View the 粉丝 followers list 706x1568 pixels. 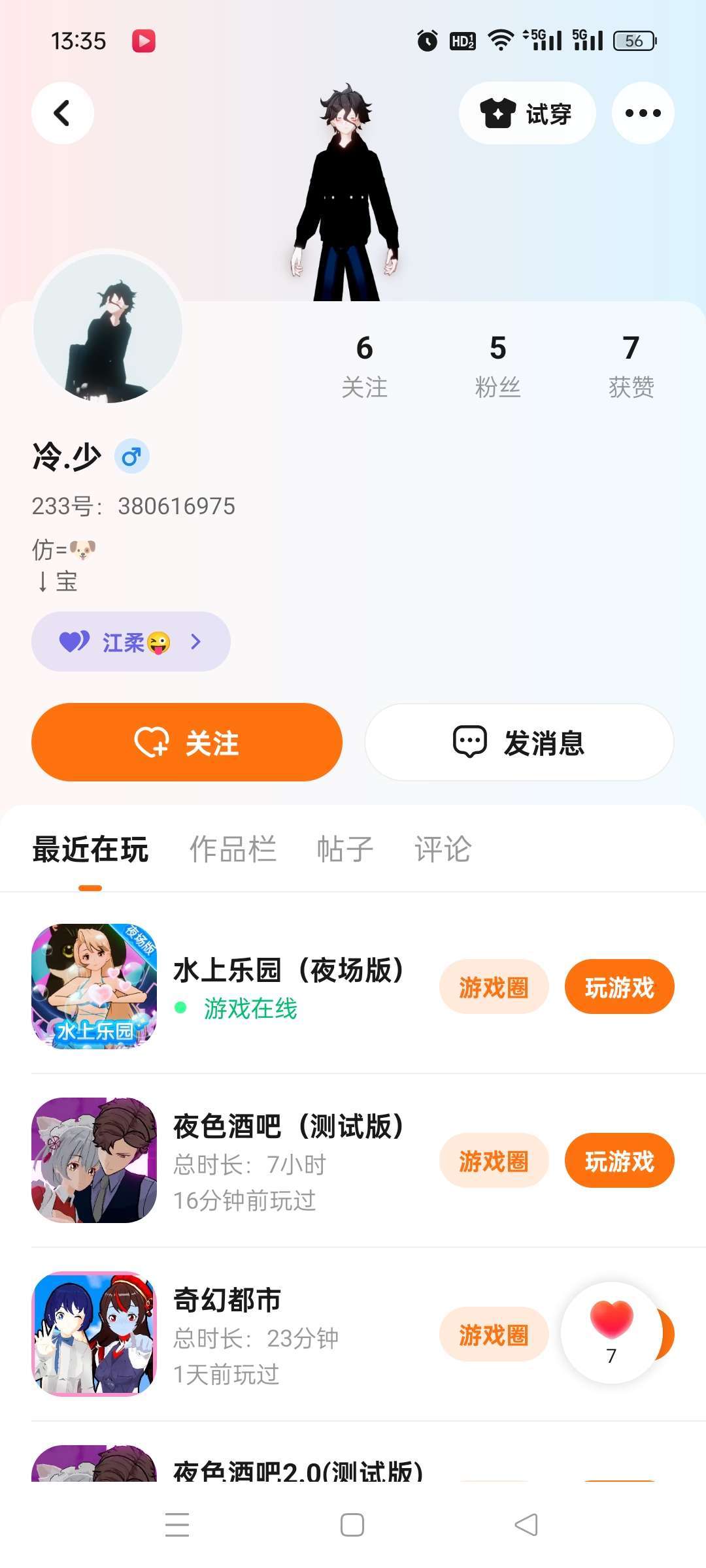(497, 365)
